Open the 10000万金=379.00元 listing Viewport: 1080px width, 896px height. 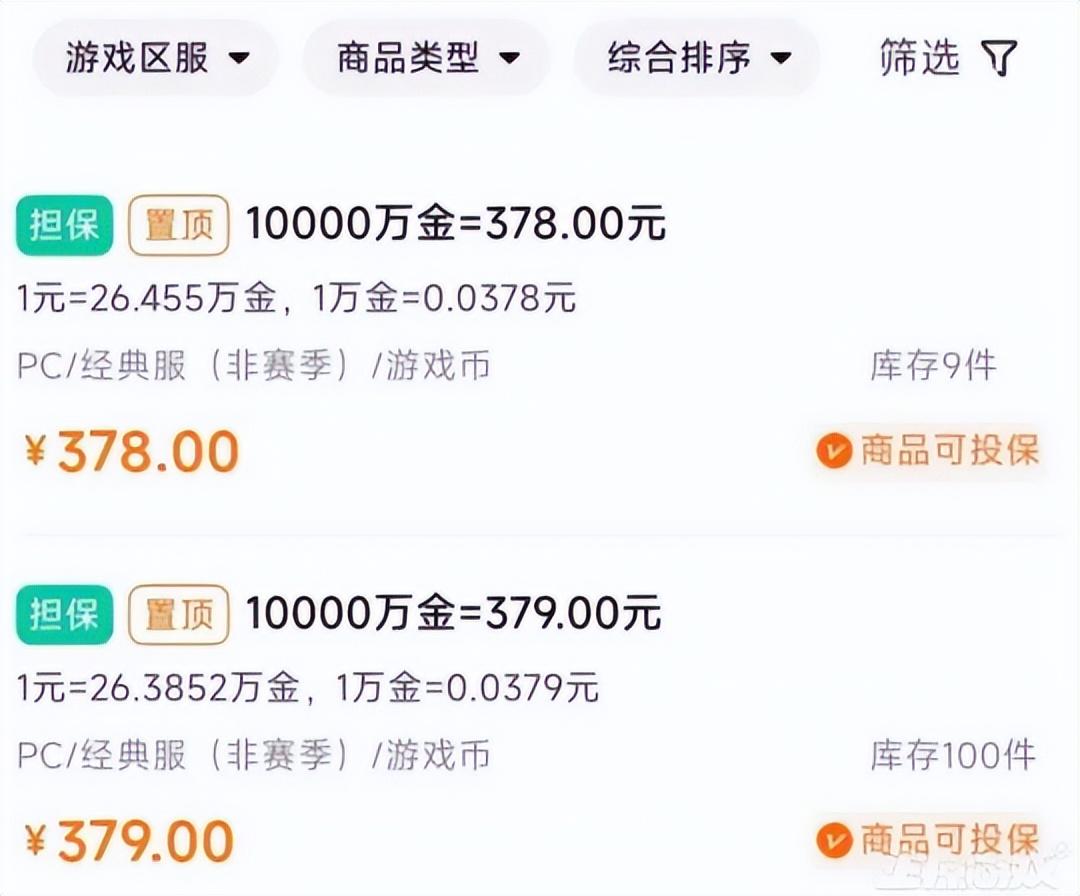tap(455, 613)
